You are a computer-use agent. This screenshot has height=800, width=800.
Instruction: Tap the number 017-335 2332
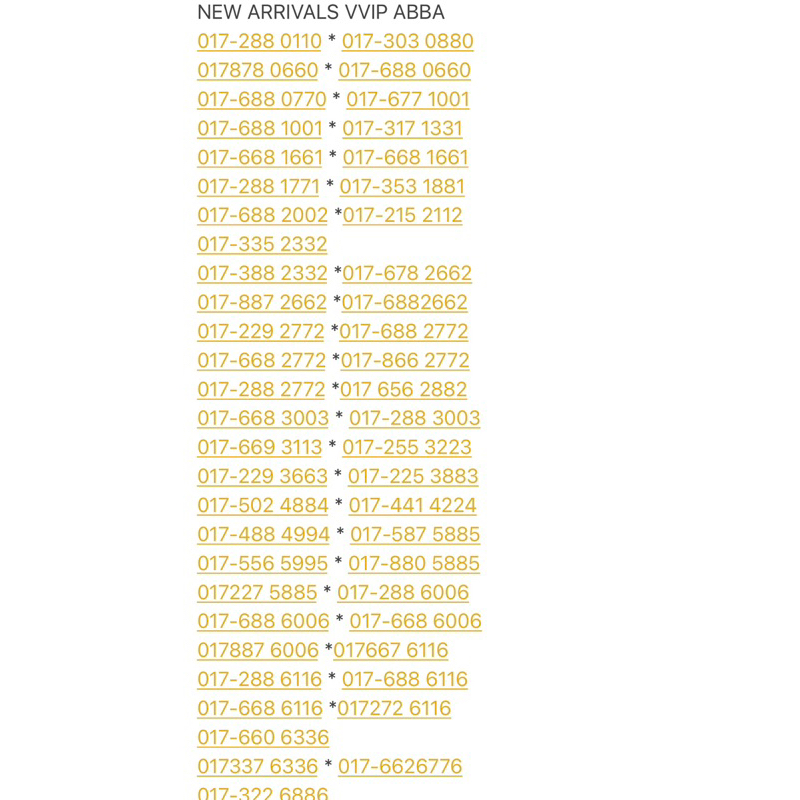point(262,244)
